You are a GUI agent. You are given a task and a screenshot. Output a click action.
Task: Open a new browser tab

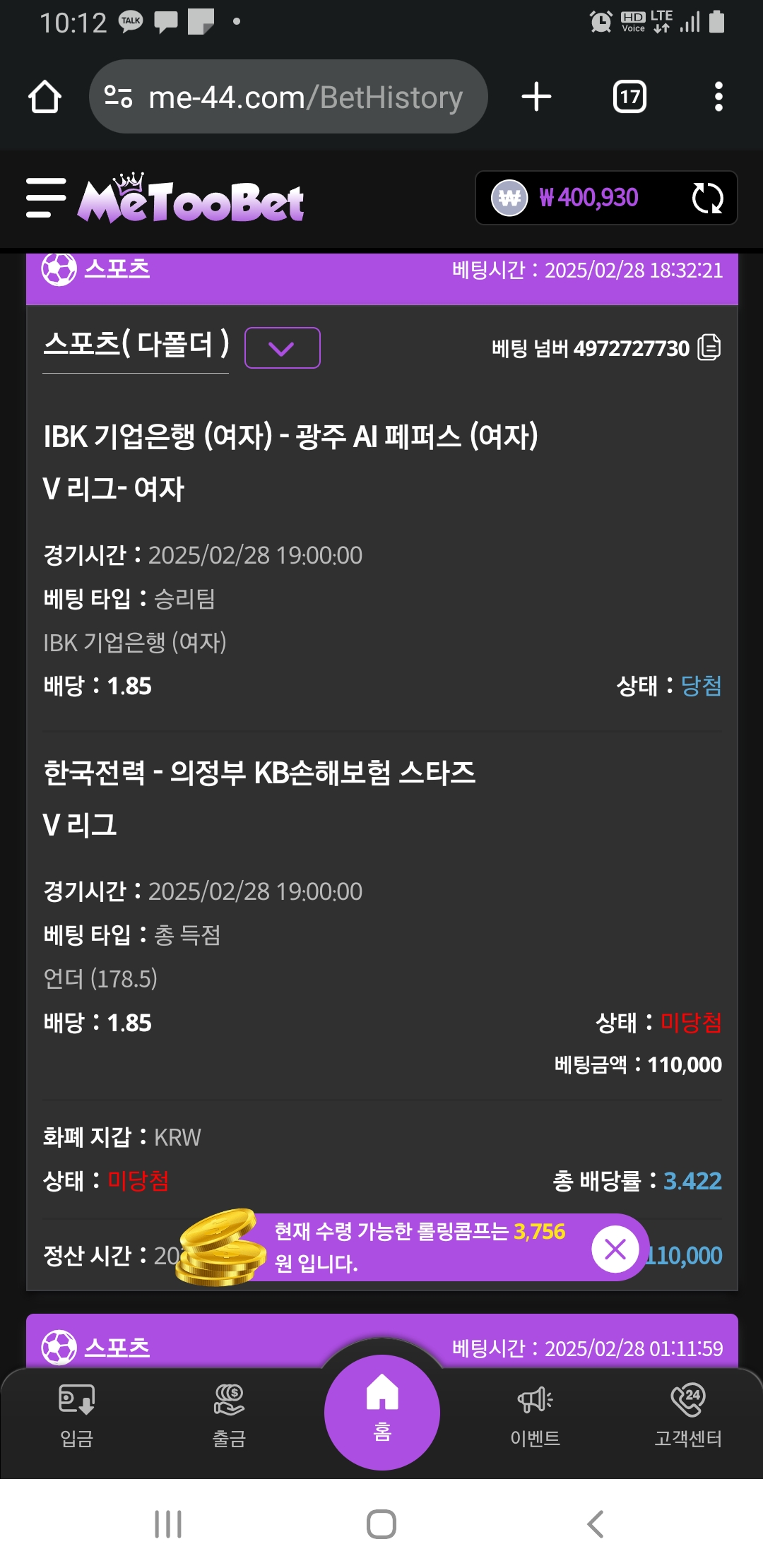[x=536, y=97]
